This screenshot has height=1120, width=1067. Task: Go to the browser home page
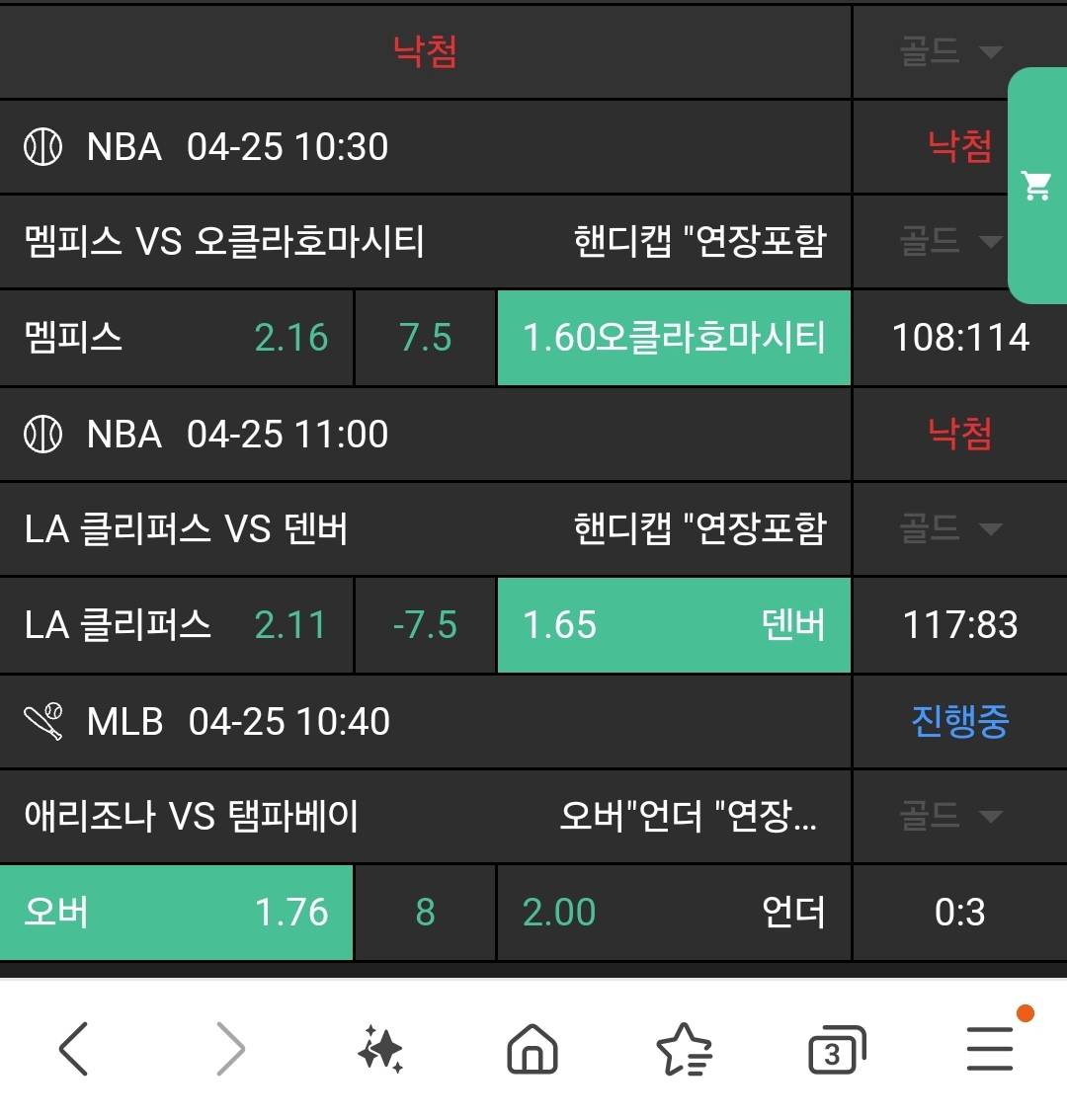click(x=533, y=1049)
